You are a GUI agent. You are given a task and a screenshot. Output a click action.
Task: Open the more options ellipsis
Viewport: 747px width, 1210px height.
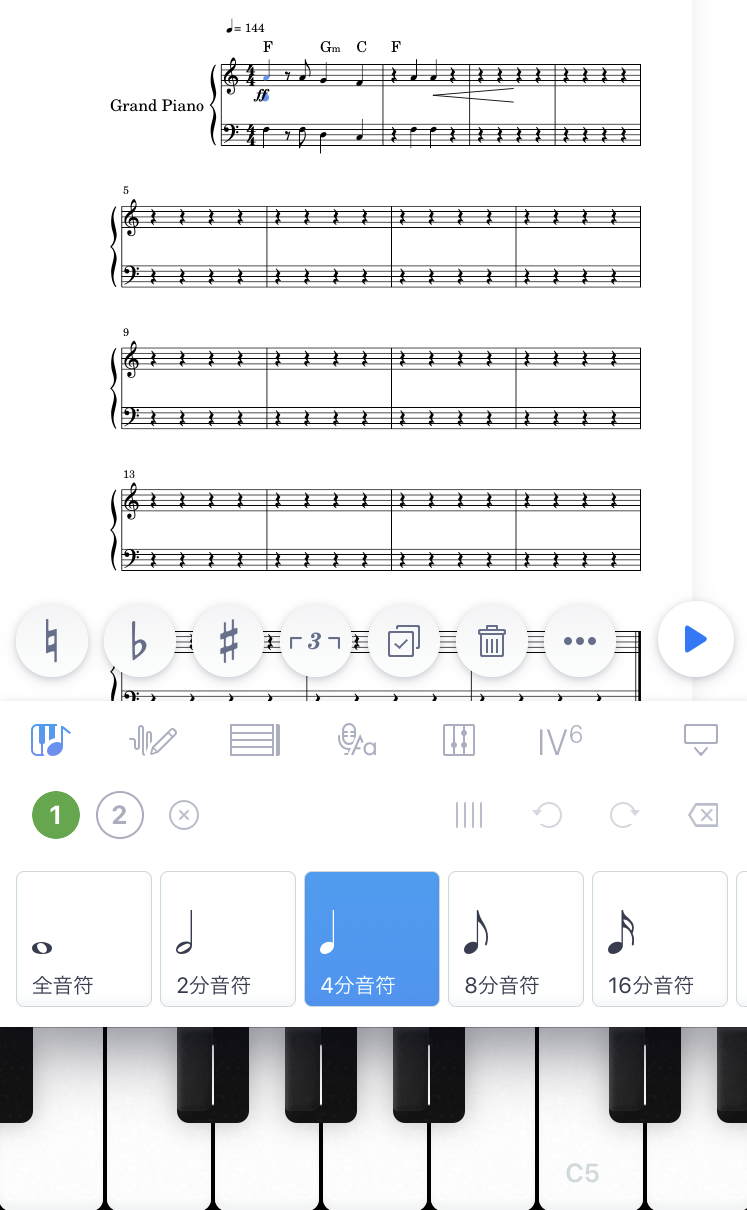pos(580,641)
